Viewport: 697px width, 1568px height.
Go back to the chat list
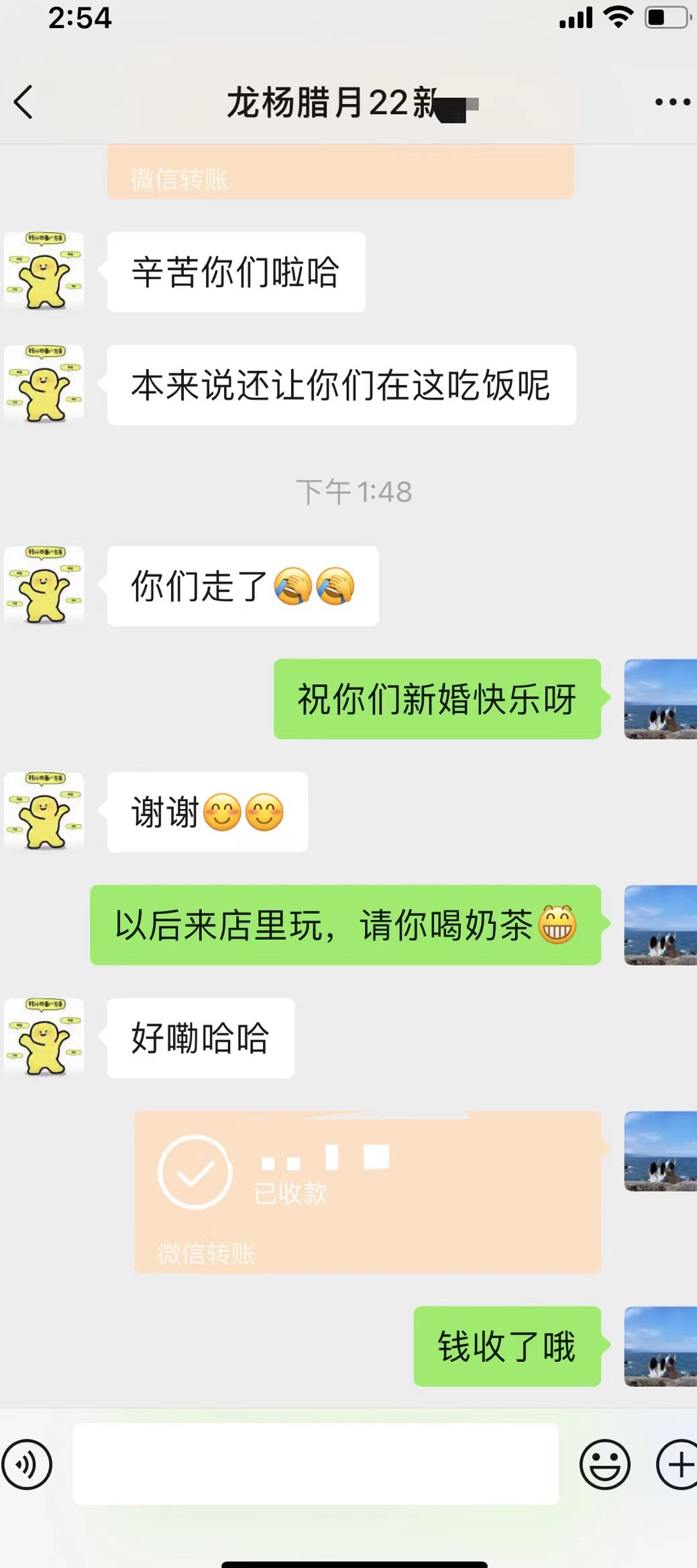[x=23, y=103]
